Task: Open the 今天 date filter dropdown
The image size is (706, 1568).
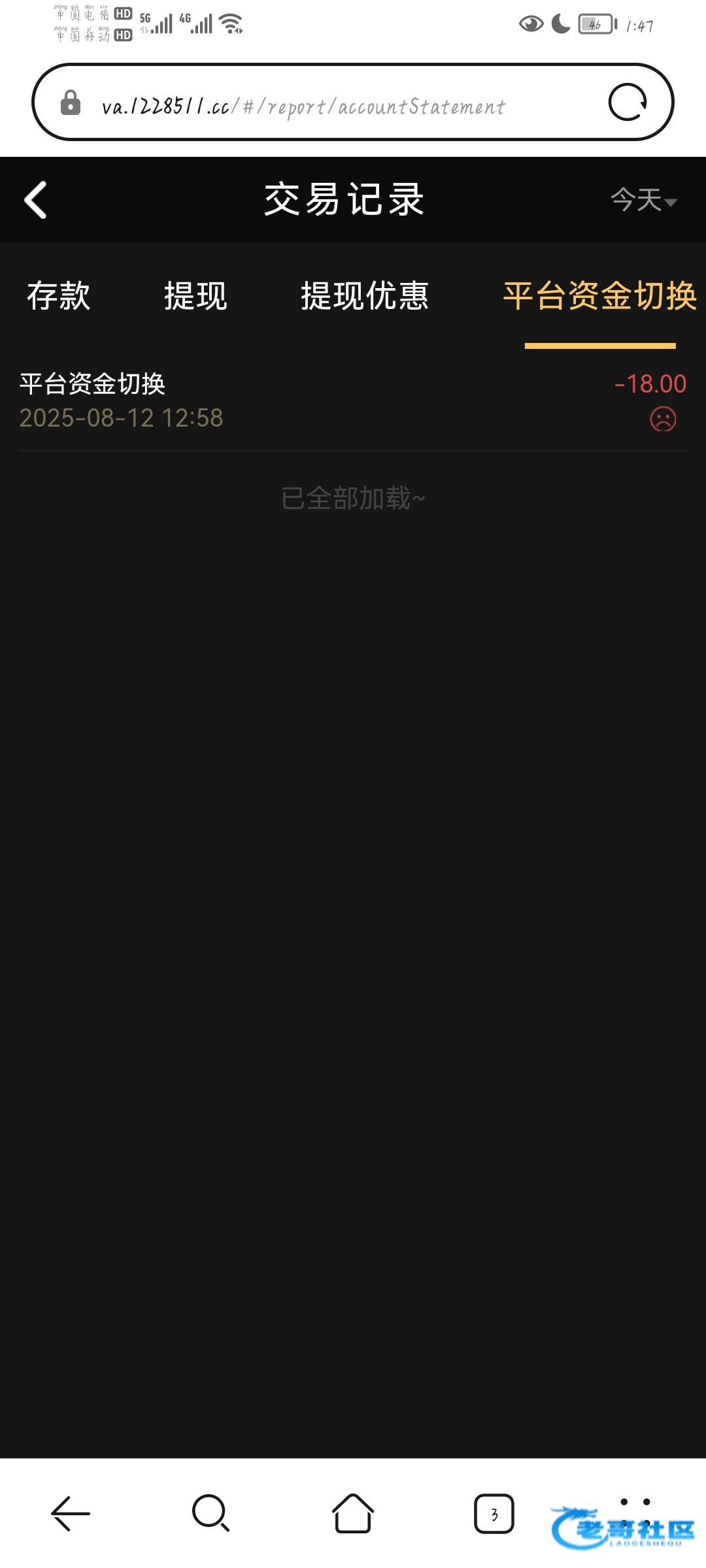Action: [x=643, y=200]
